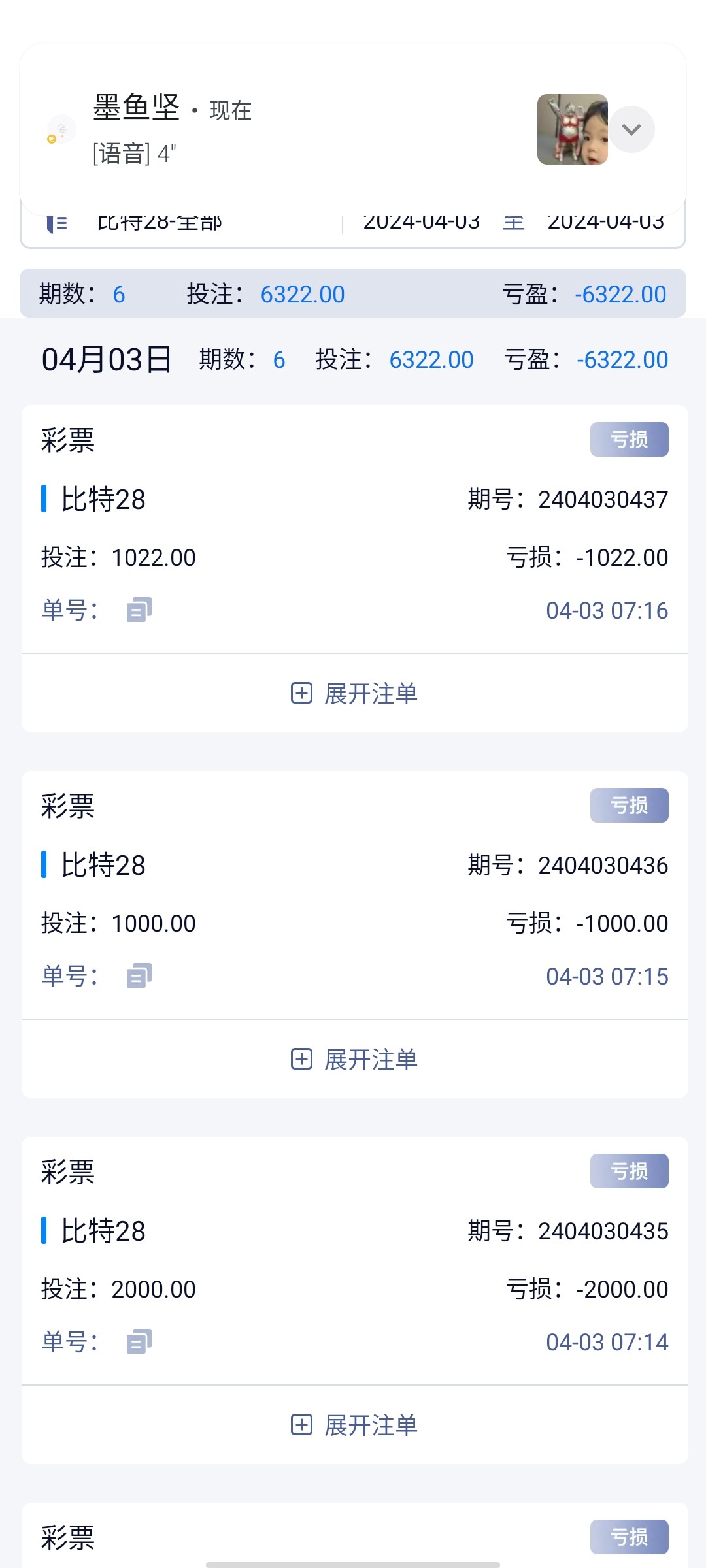
Task: Expand bet slips for issue 2404030435
Action: (354, 1425)
